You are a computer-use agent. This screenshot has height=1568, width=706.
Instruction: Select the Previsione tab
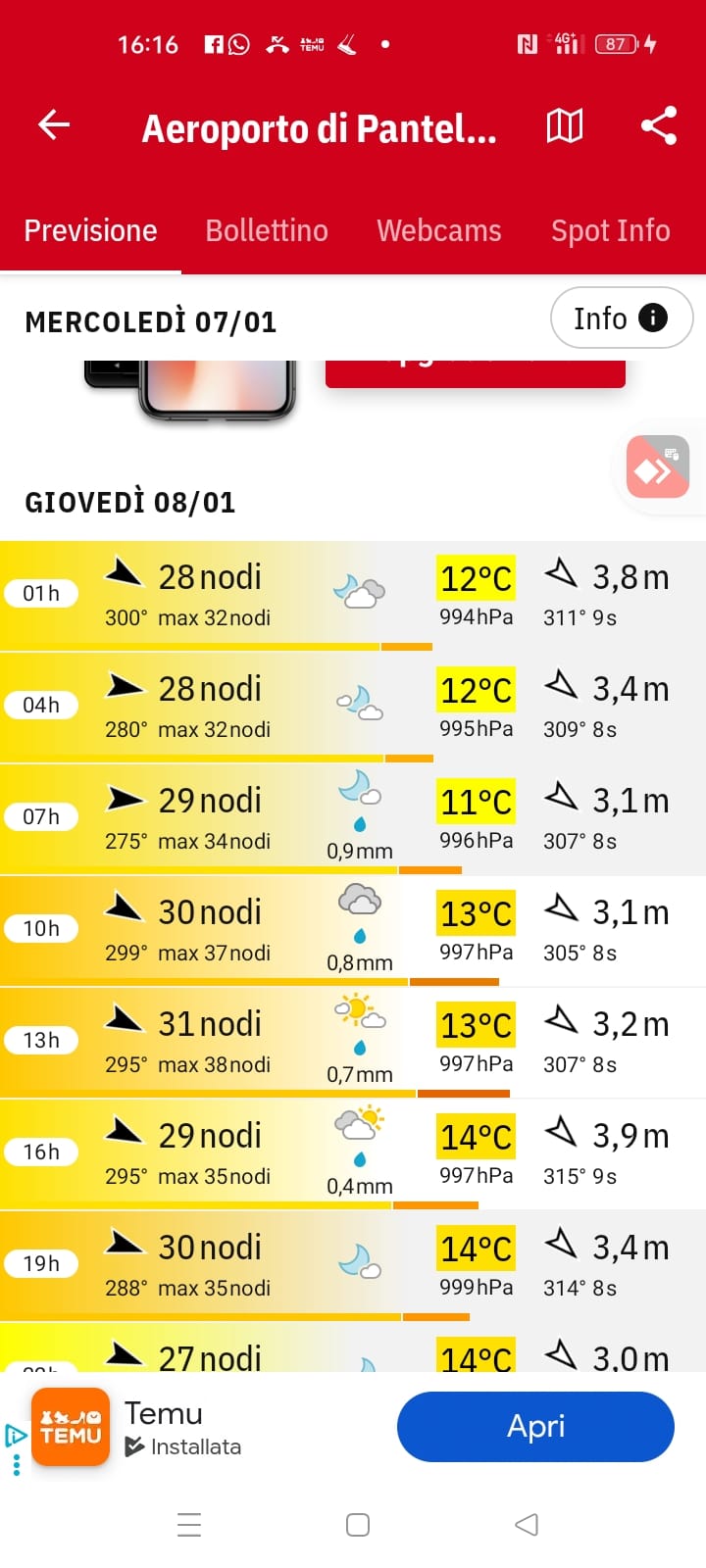click(90, 230)
